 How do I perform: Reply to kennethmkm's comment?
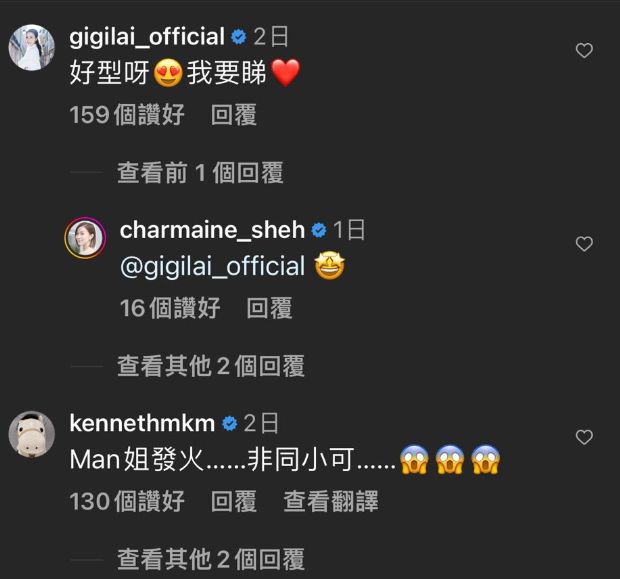tap(234, 501)
